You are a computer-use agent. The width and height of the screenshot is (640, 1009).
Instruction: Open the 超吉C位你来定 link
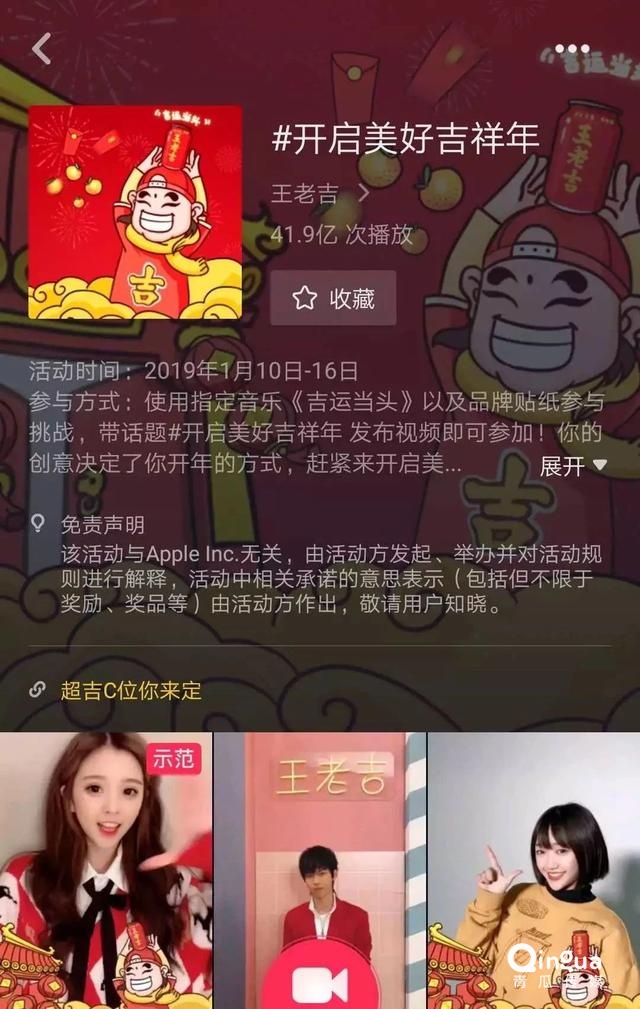pyautogui.click(x=130, y=690)
